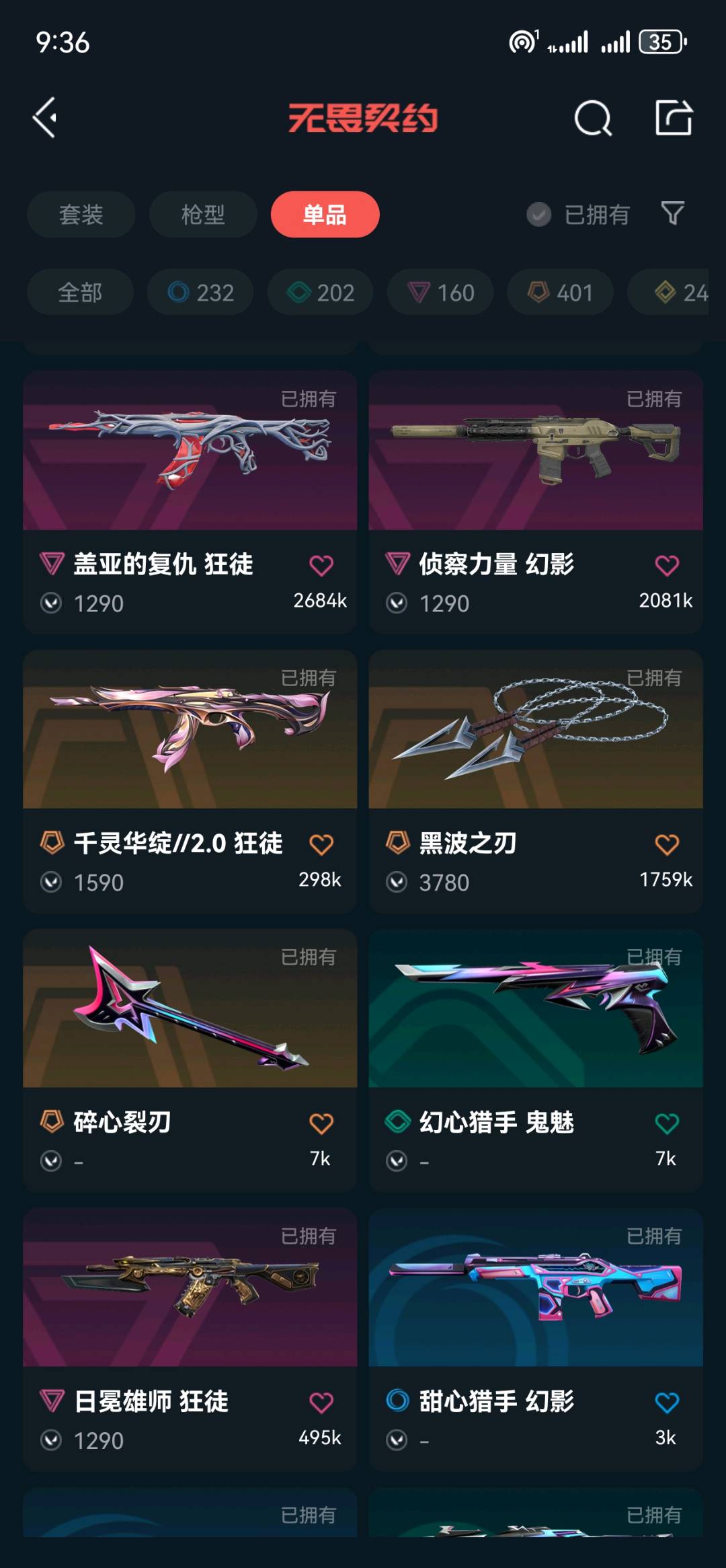Open the 千灵华绽//2.0 狂徒 card
This screenshot has height=1568, width=726.
click(190, 780)
